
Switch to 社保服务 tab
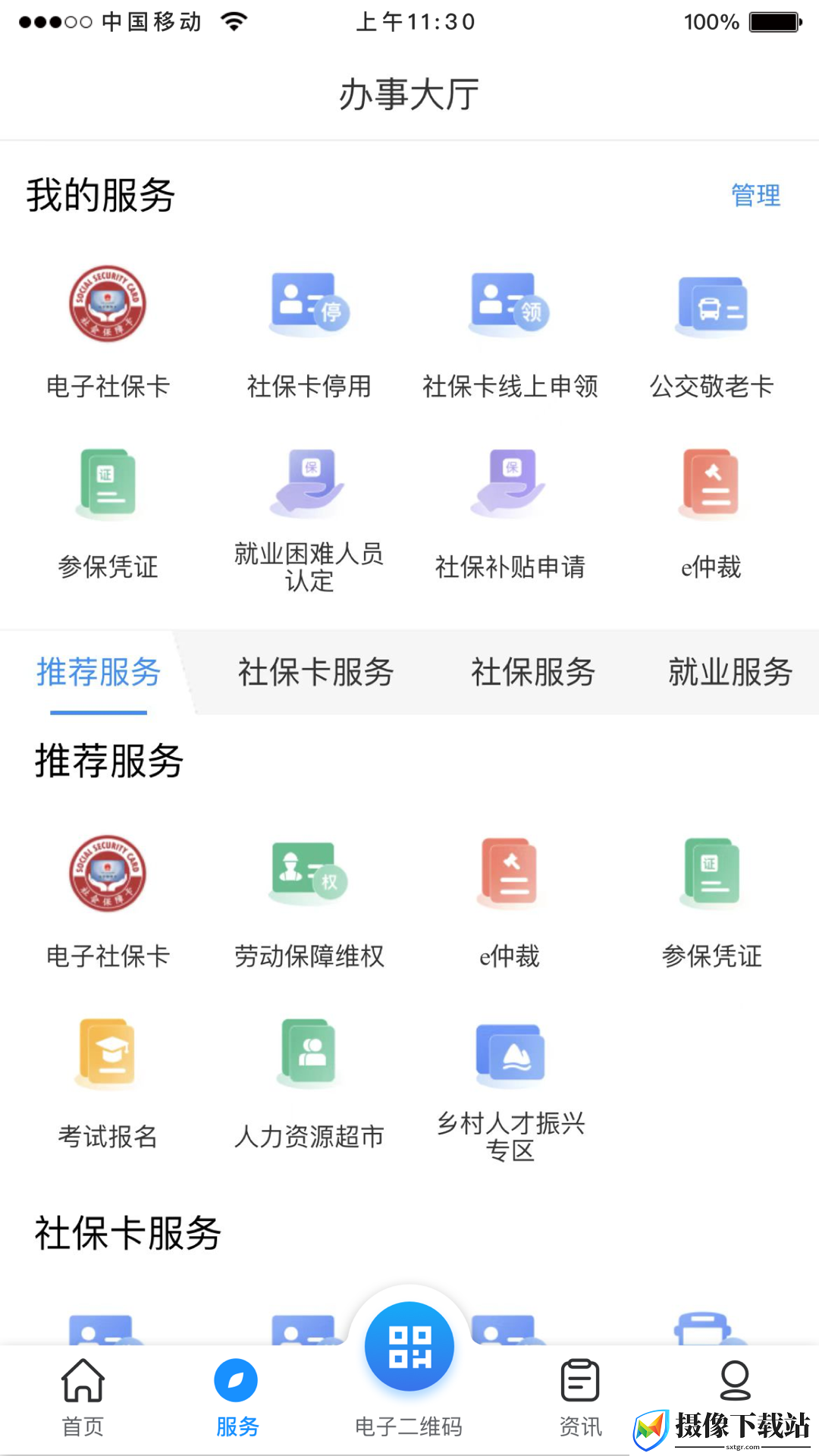coord(533,673)
